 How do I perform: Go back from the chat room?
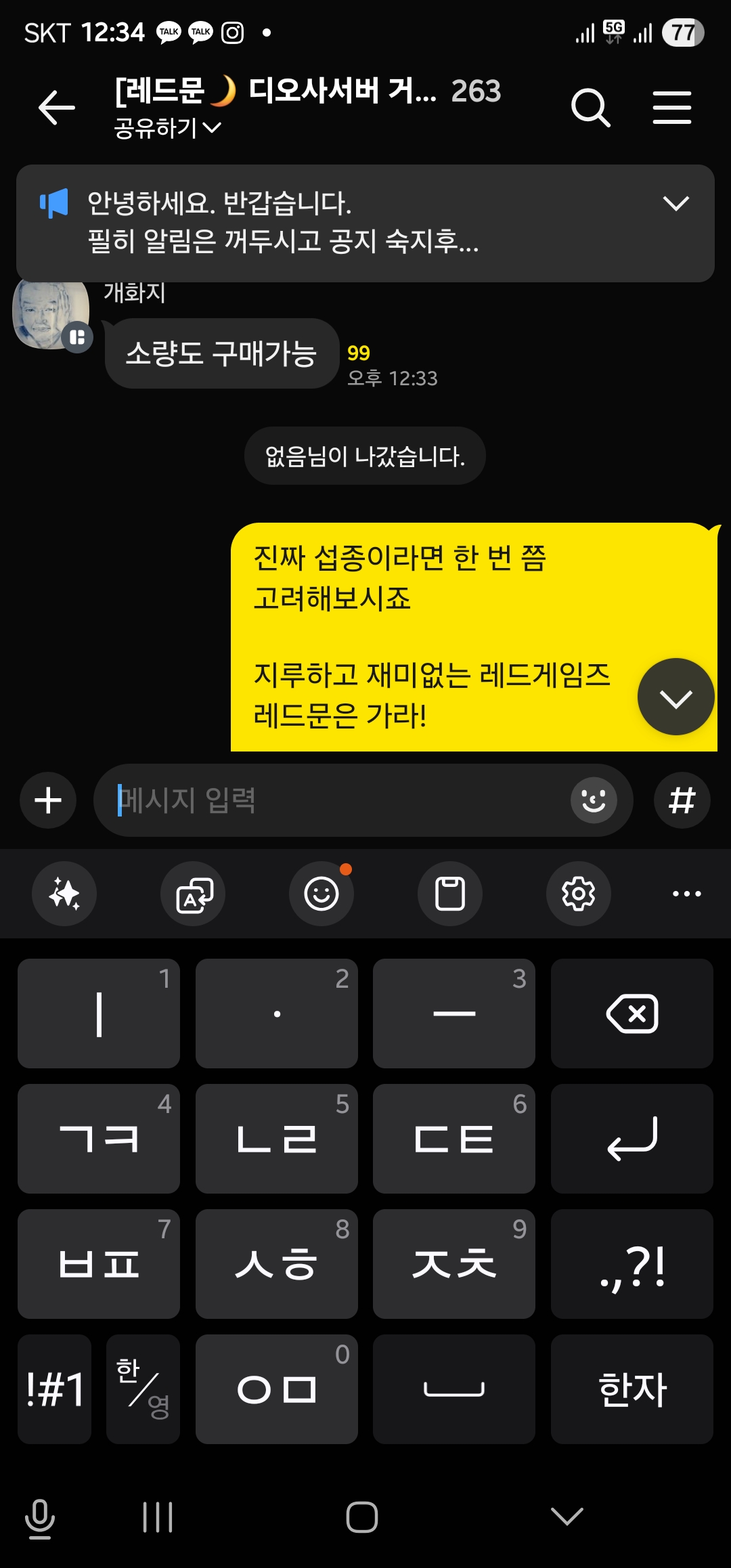coord(56,108)
